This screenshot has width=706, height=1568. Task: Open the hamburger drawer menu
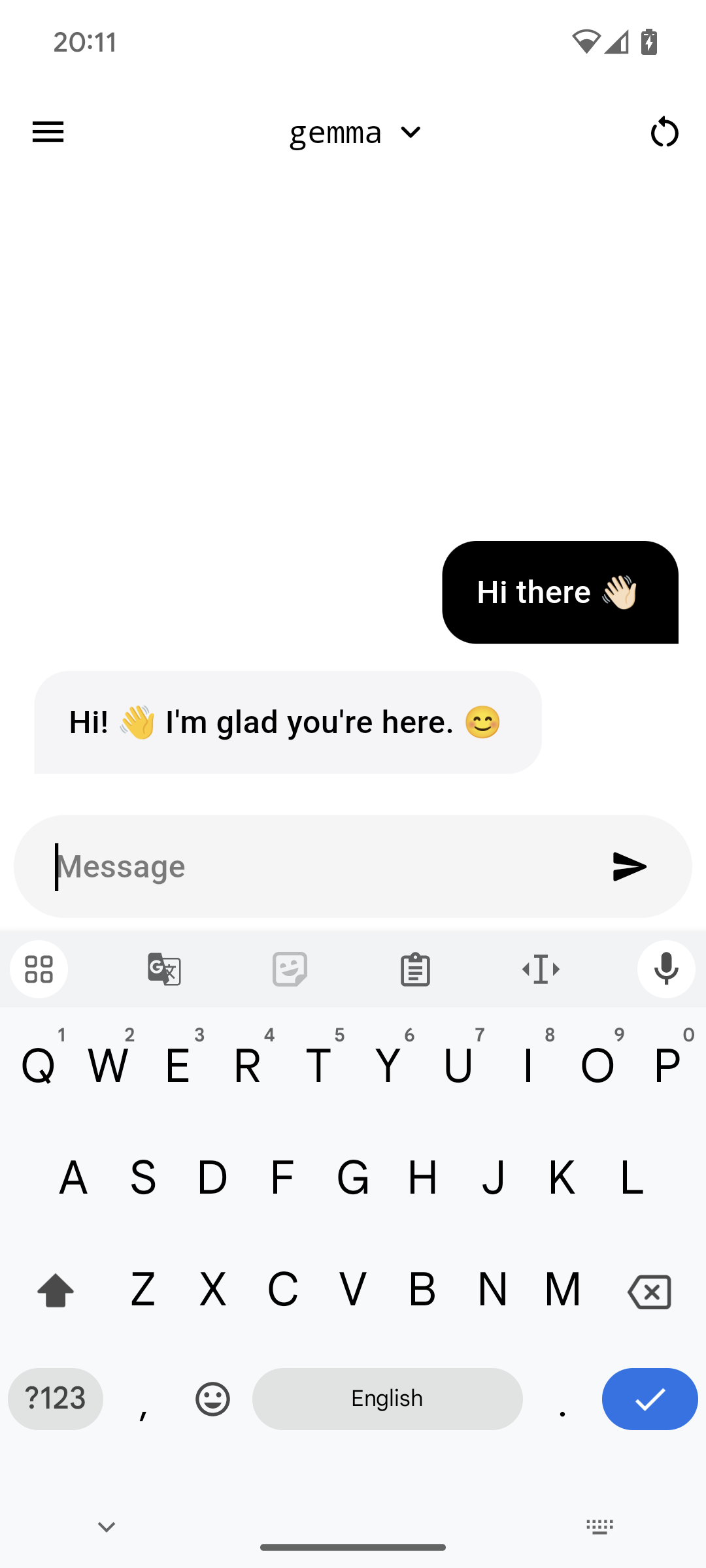48,132
